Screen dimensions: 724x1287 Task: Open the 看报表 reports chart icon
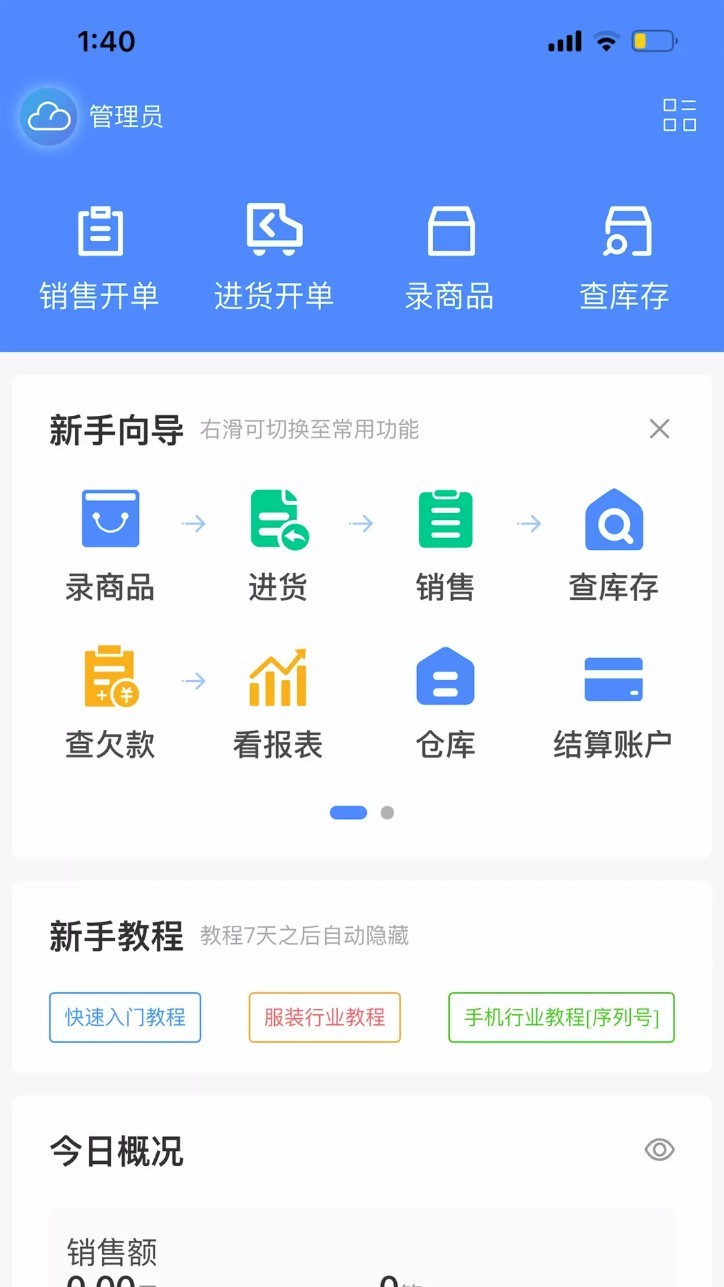(277, 677)
